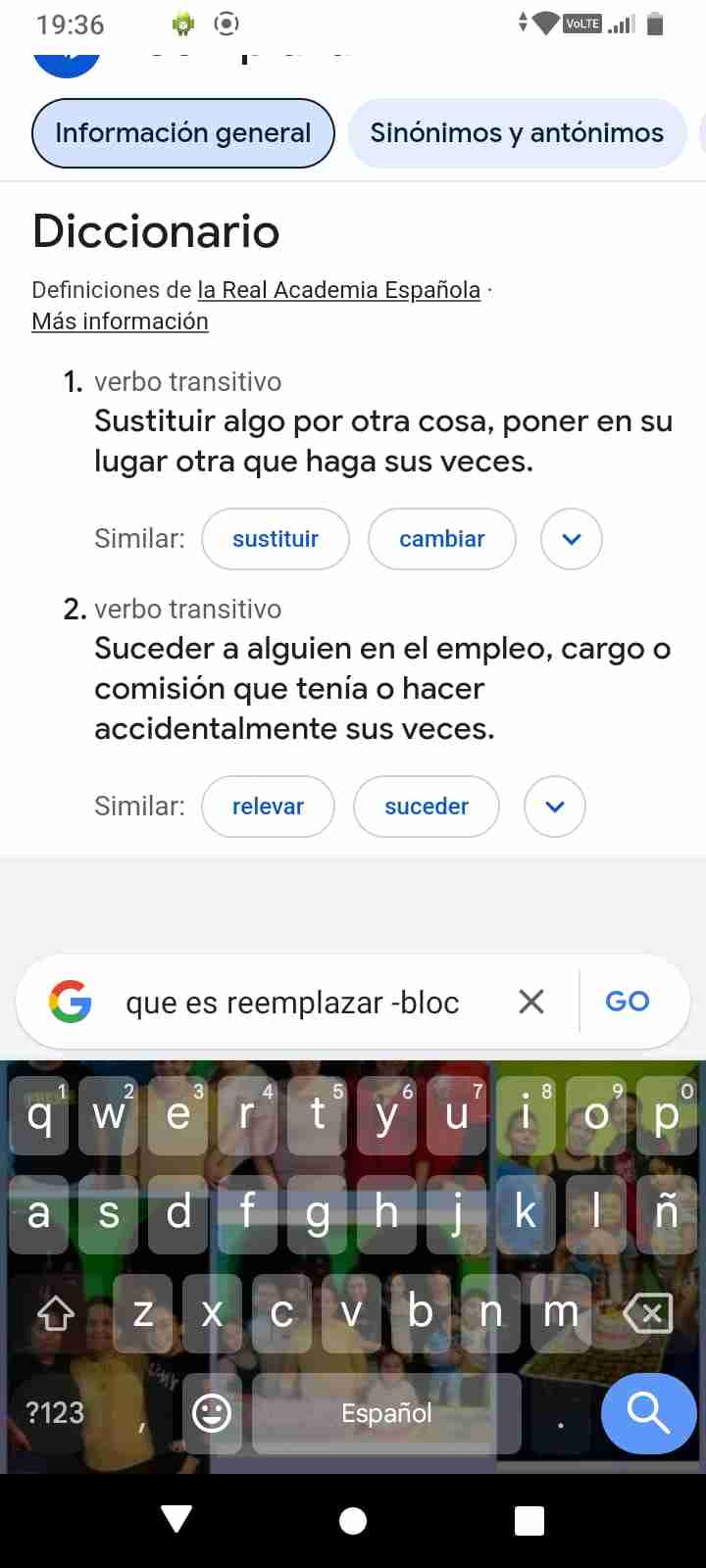Screen dimensions: 706x1568
Task: Edit the Google search query field
Action: [292, 1003]
